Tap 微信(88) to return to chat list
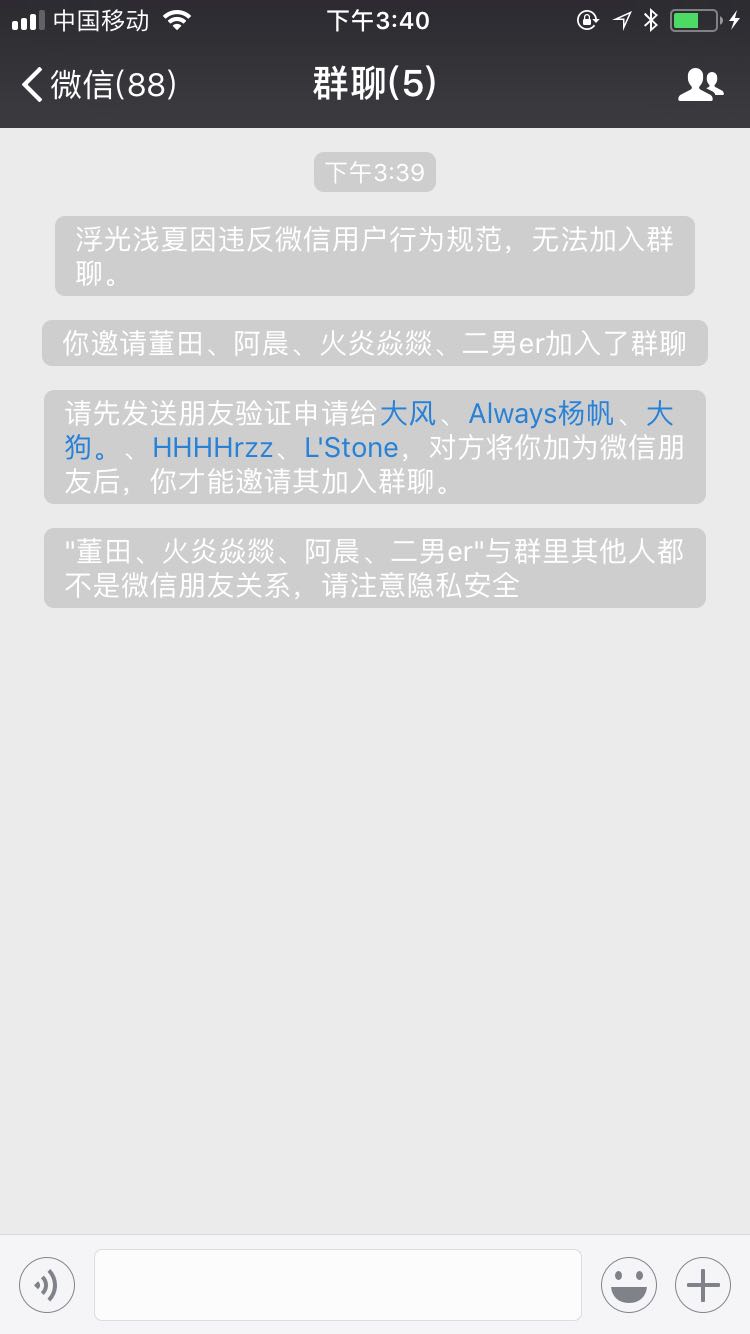This screenshot has width=750, height=1334. (x=110, y=84)
